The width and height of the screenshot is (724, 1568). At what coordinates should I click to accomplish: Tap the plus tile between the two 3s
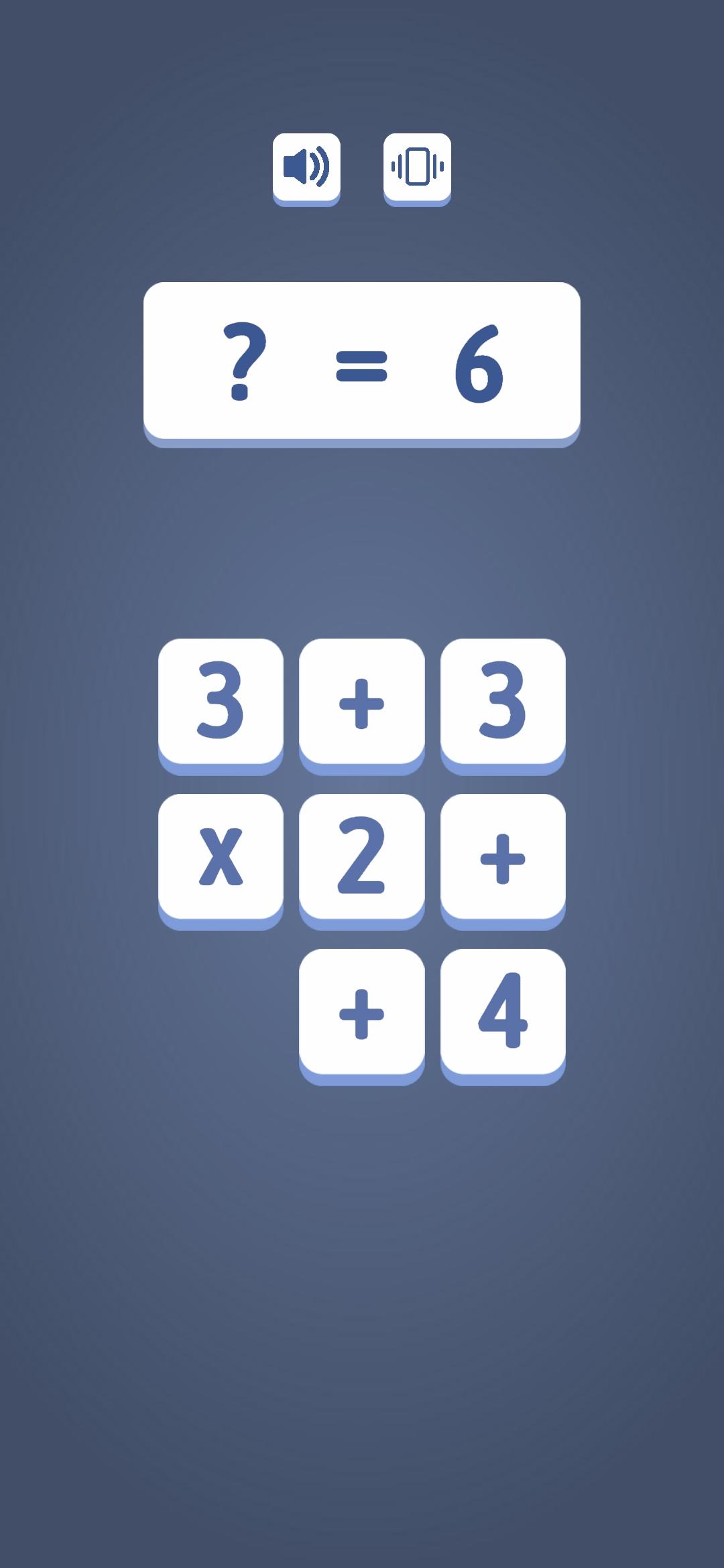362,702
